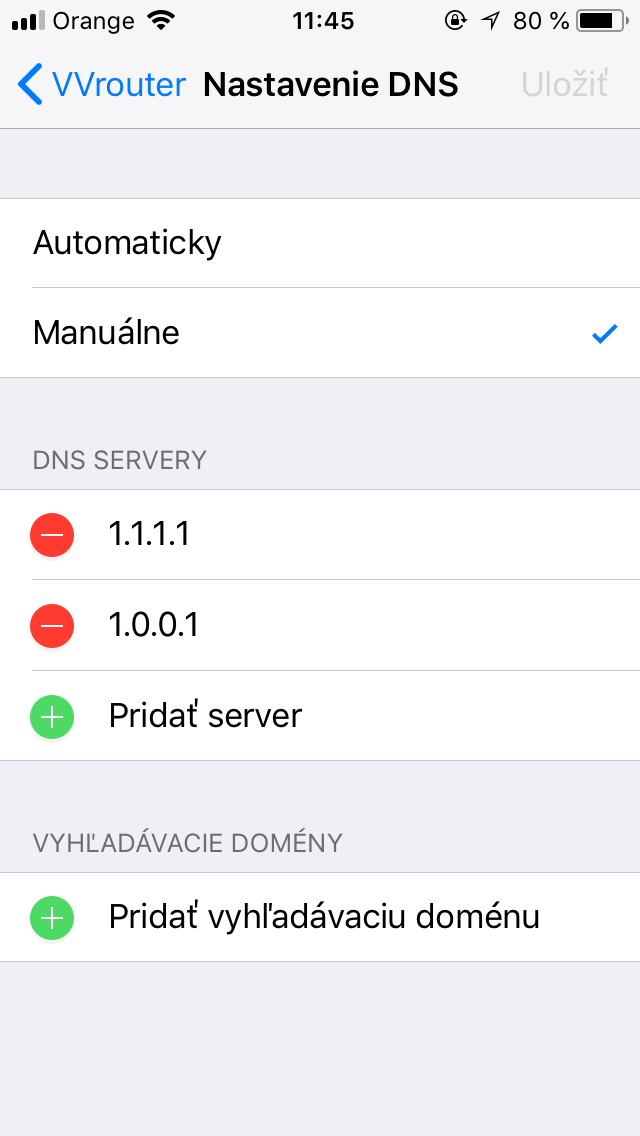This screenshot has width=640, height=1136.
Task: Tap the Uložiť save button
Action: pyautogui.click(x=564, y=85)
